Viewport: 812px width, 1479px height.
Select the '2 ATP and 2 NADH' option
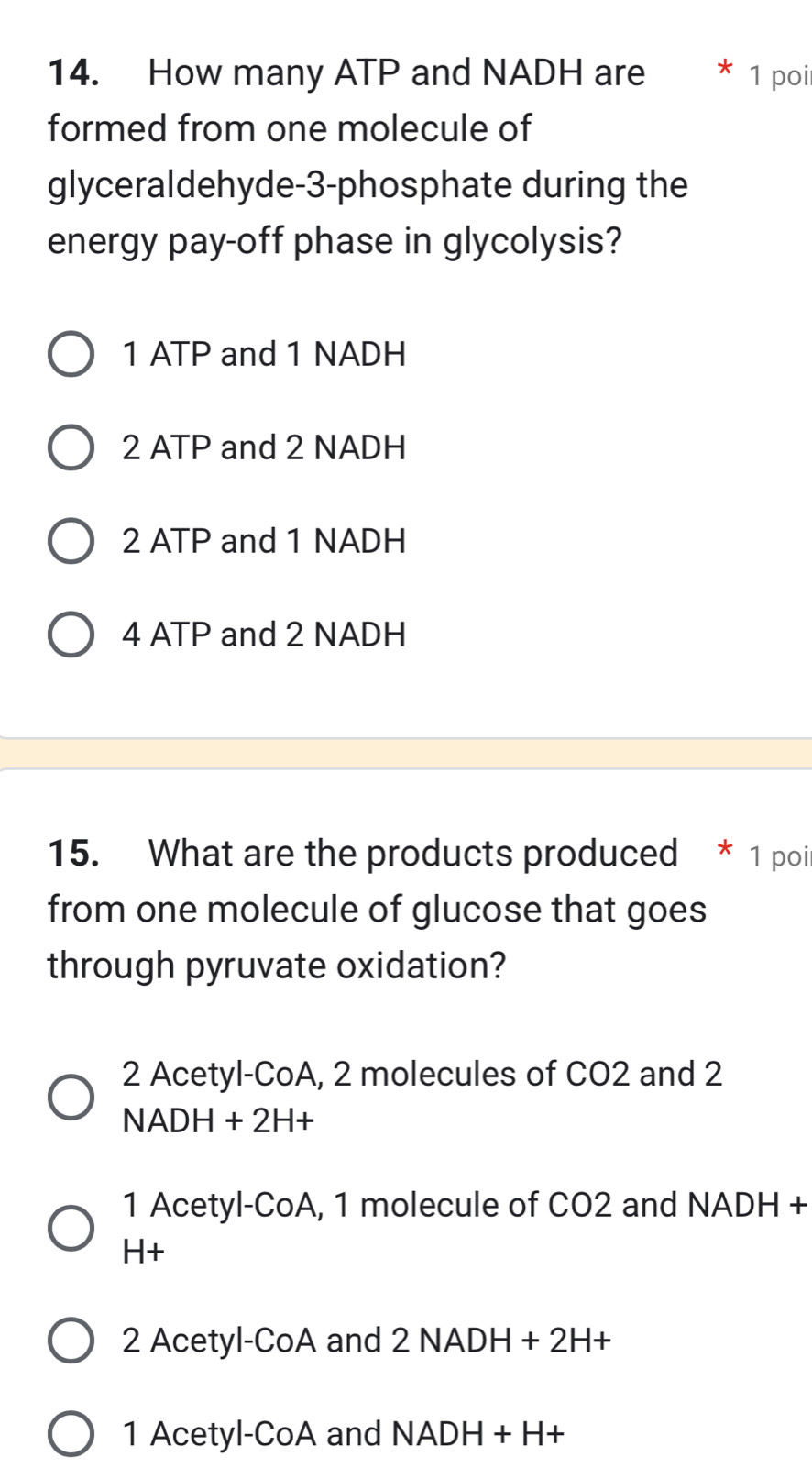(x=72, y=448)
